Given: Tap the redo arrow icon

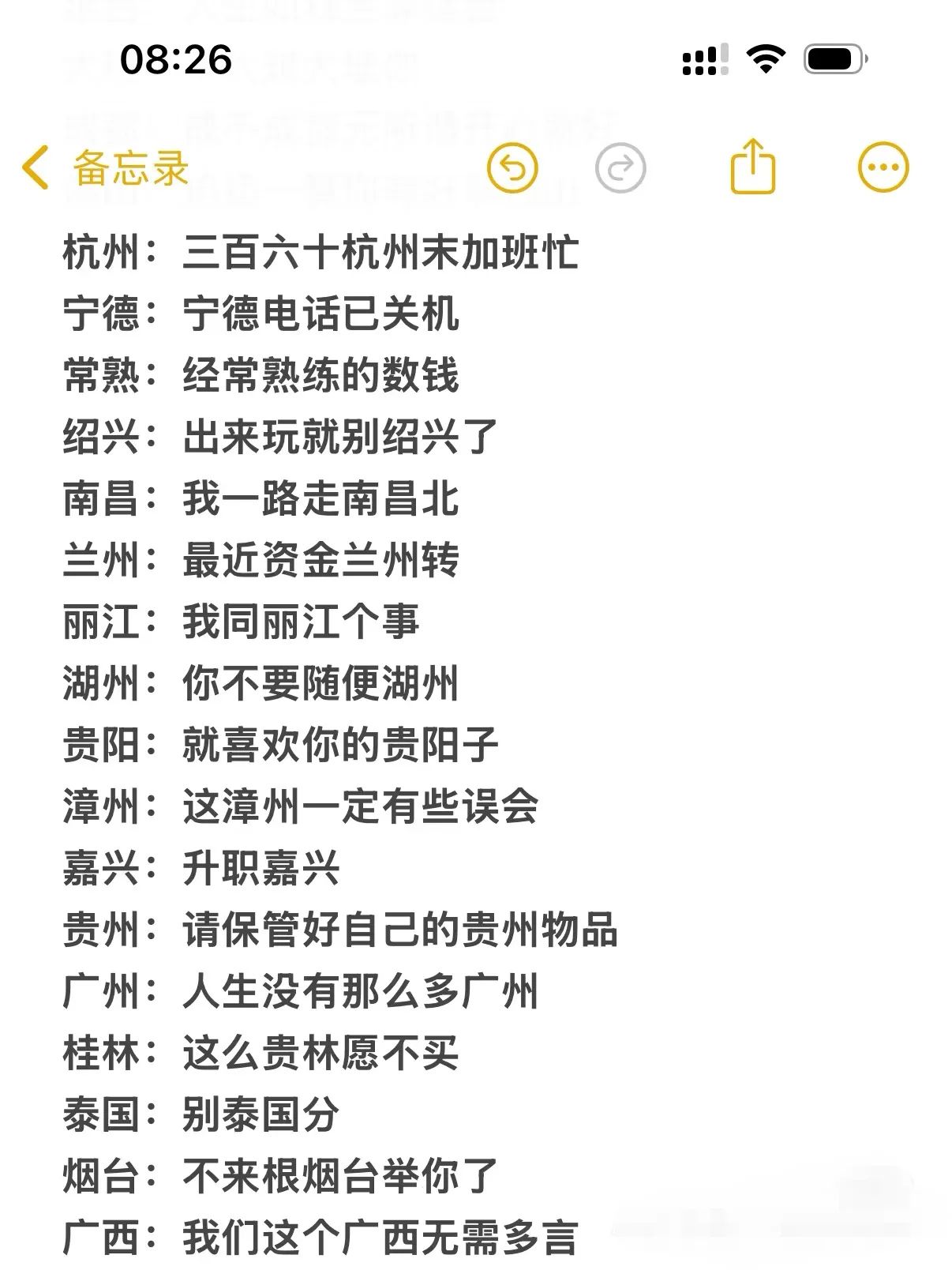Looking at the screenshot, I should pos(620,167).
